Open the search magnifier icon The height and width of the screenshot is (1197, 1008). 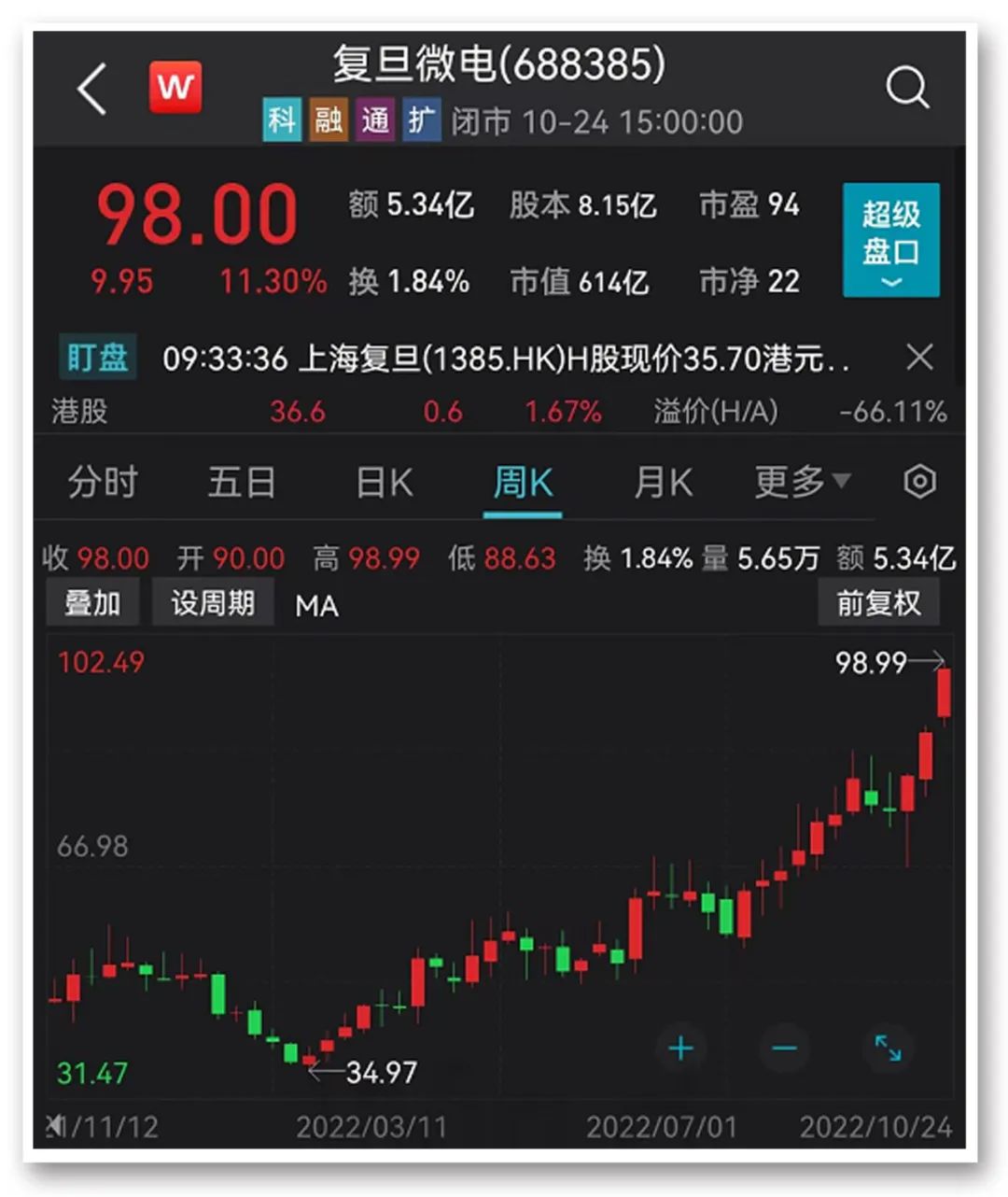[x=906, y=90]
